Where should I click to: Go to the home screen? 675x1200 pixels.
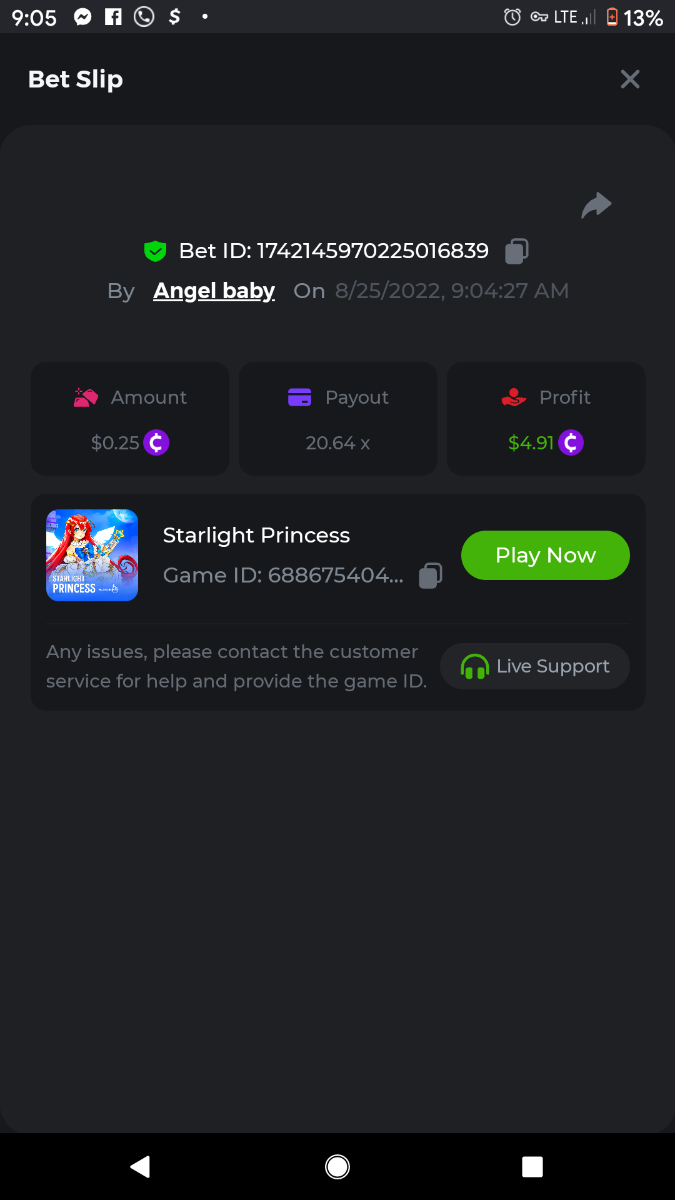(337, 1166)
